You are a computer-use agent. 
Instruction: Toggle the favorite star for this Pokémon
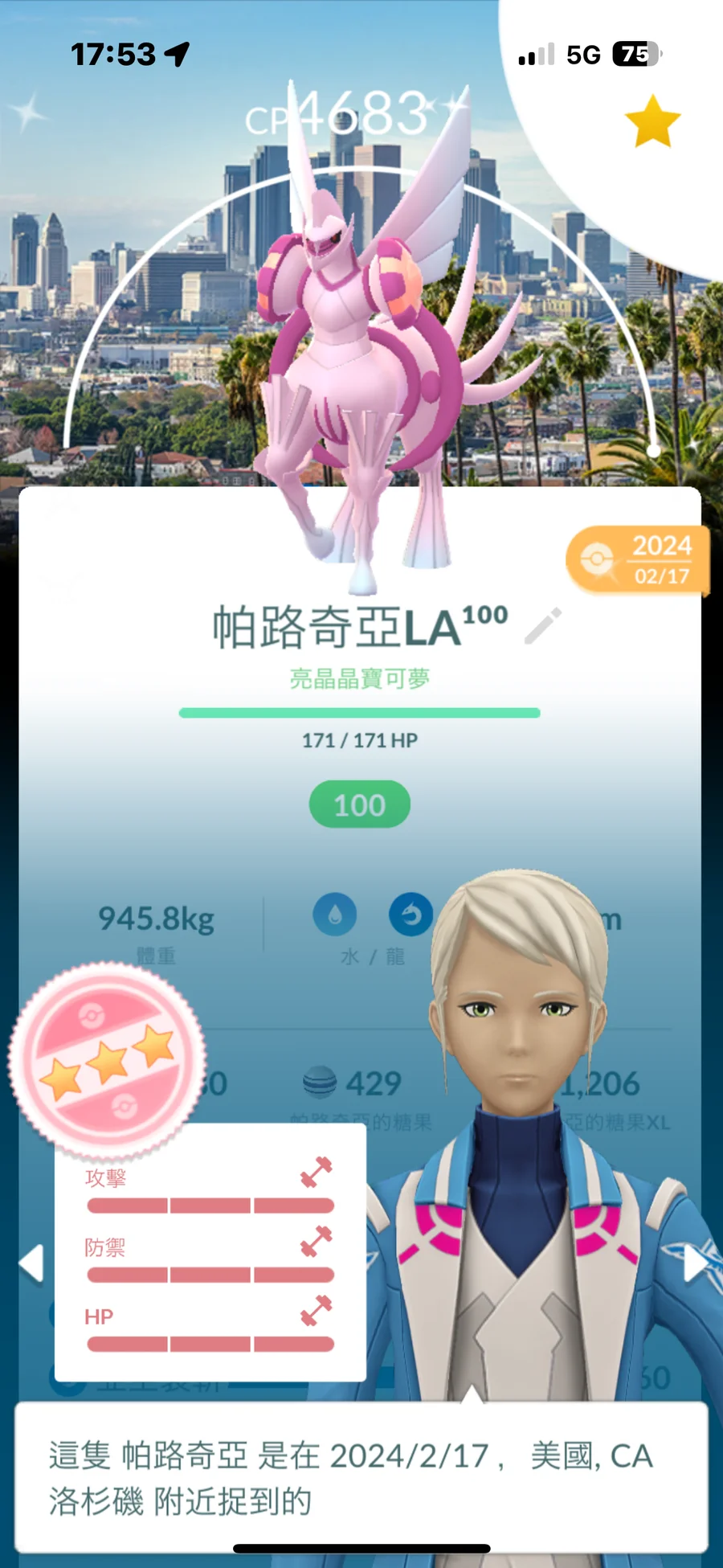point(652,122)
